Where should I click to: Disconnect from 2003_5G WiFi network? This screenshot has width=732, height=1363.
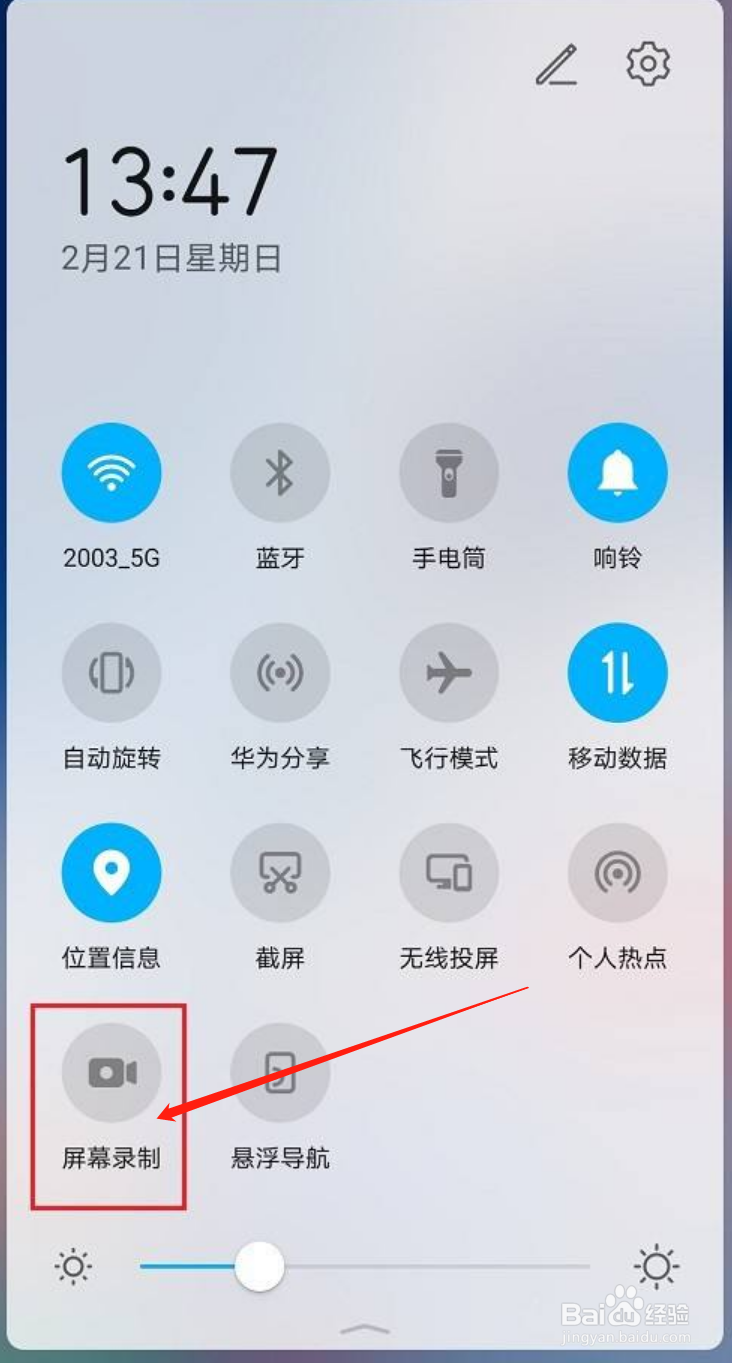[x=111, y=472]
